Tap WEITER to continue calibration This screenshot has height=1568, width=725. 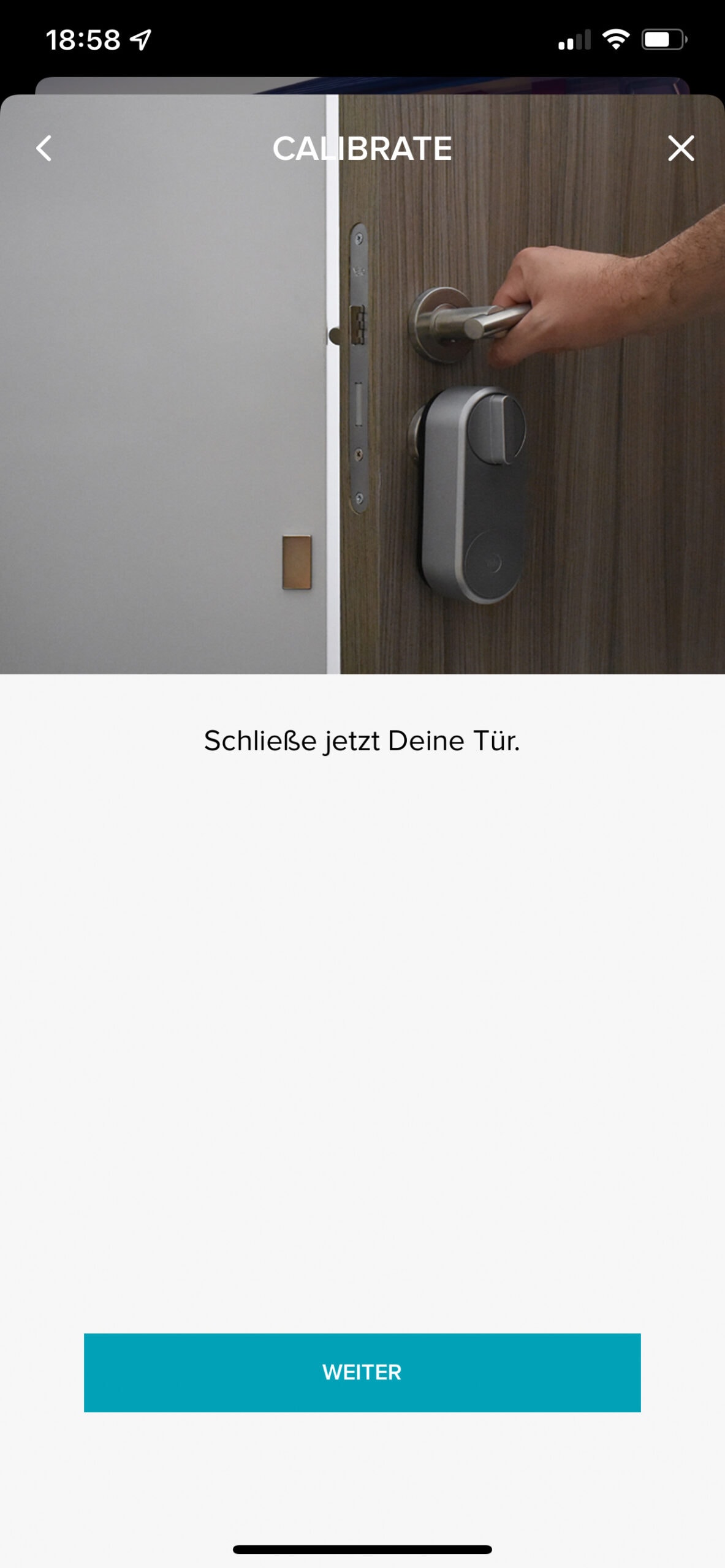click(x=362, y=1373)
